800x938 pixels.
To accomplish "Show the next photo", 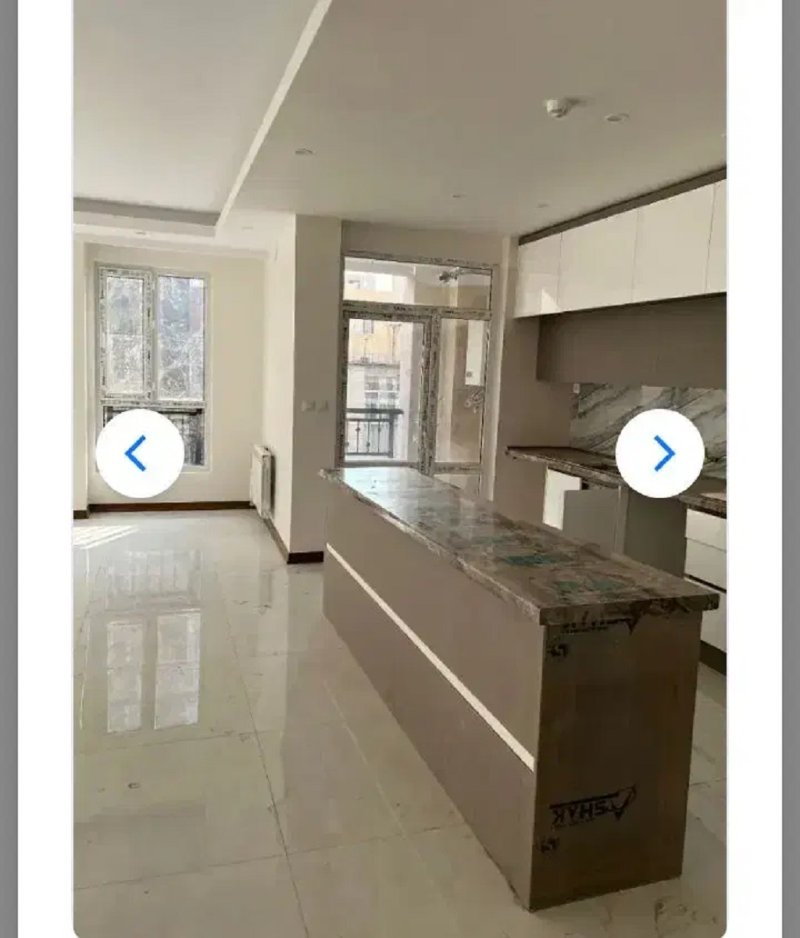I will click(660, 454).
